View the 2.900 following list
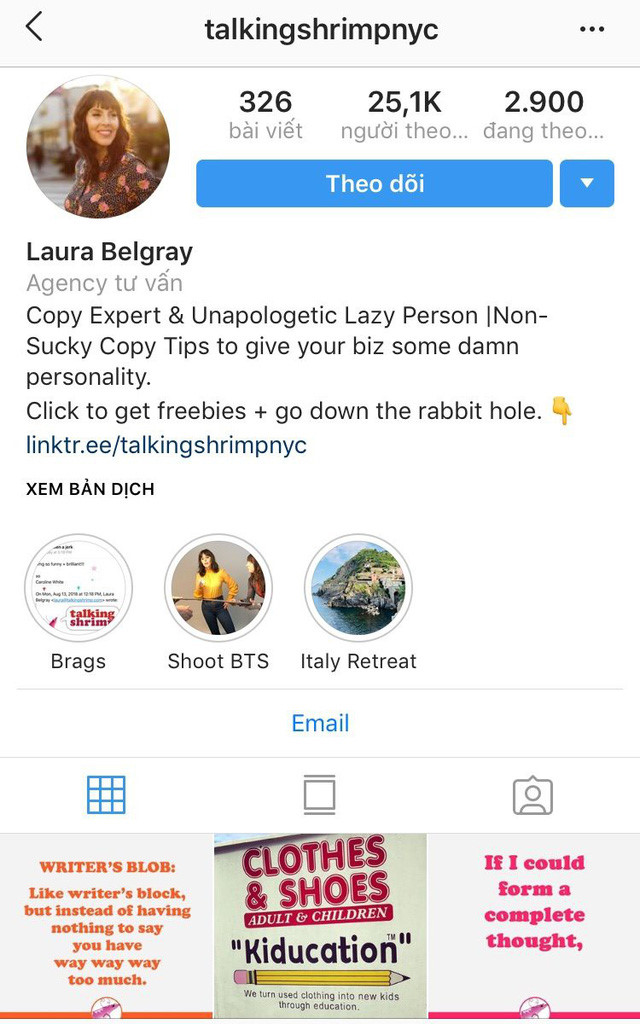 tap(543, 114)
